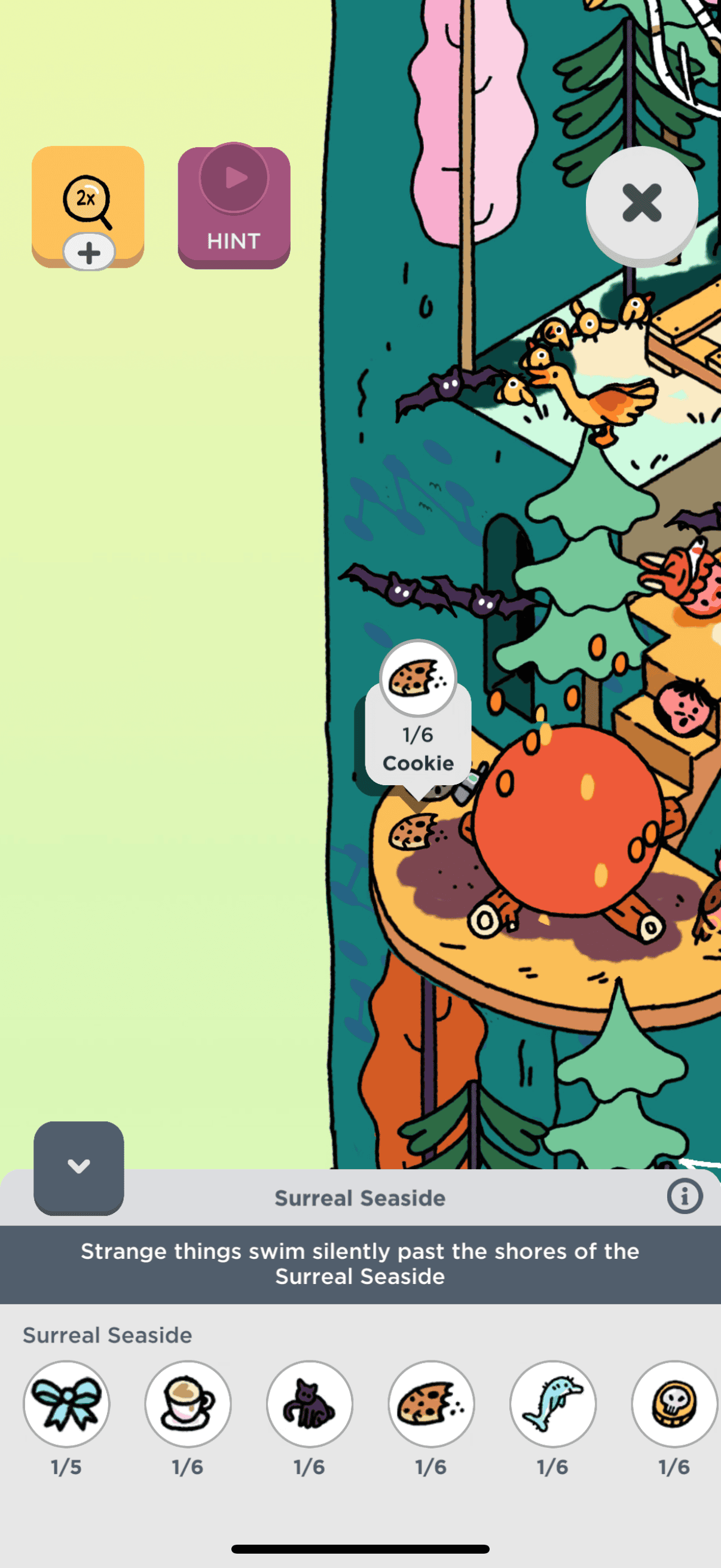The height and width of the screenshot is (1568, 721).
Task: Select the blue bow item to find
Action: [x=66, y=1404]
